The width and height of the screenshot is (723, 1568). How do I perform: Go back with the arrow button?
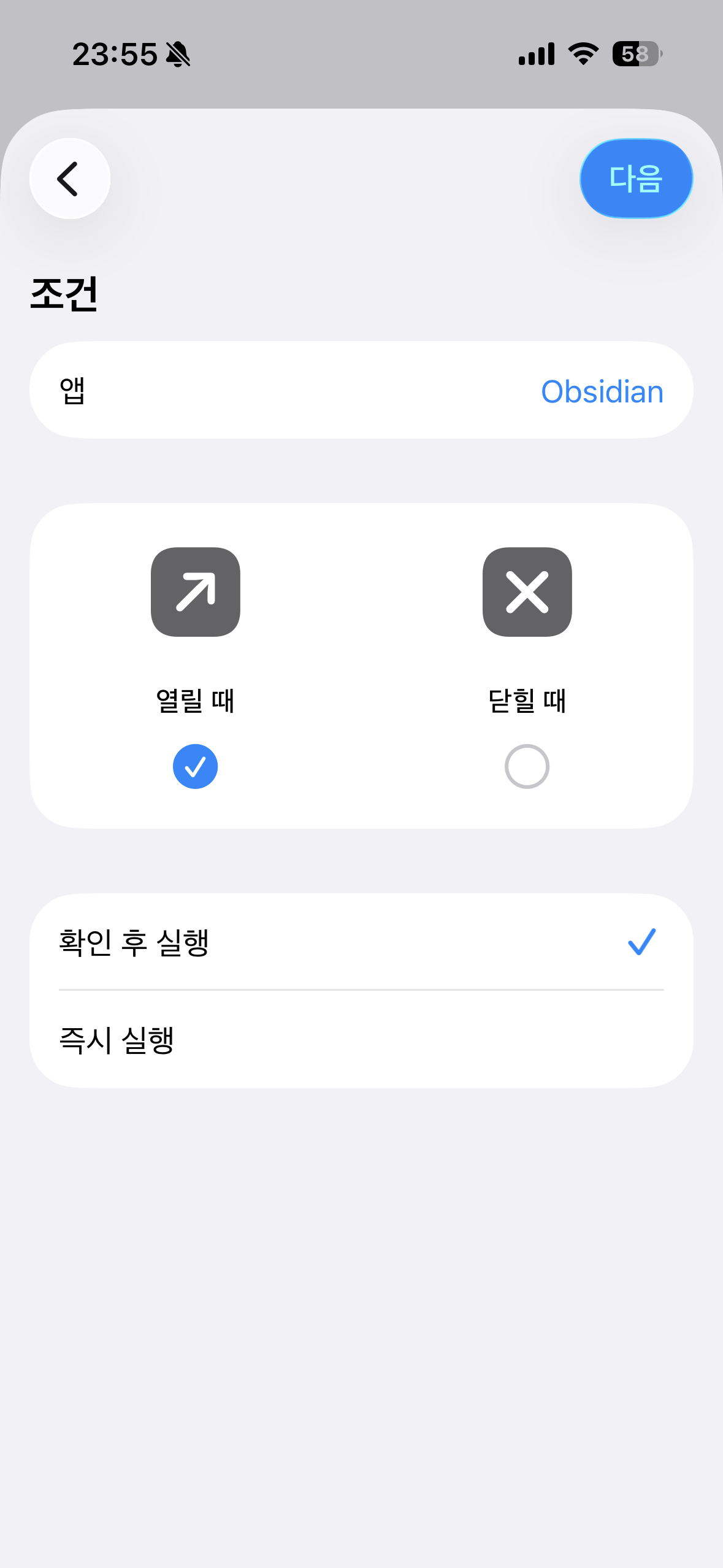pos(70,179)
